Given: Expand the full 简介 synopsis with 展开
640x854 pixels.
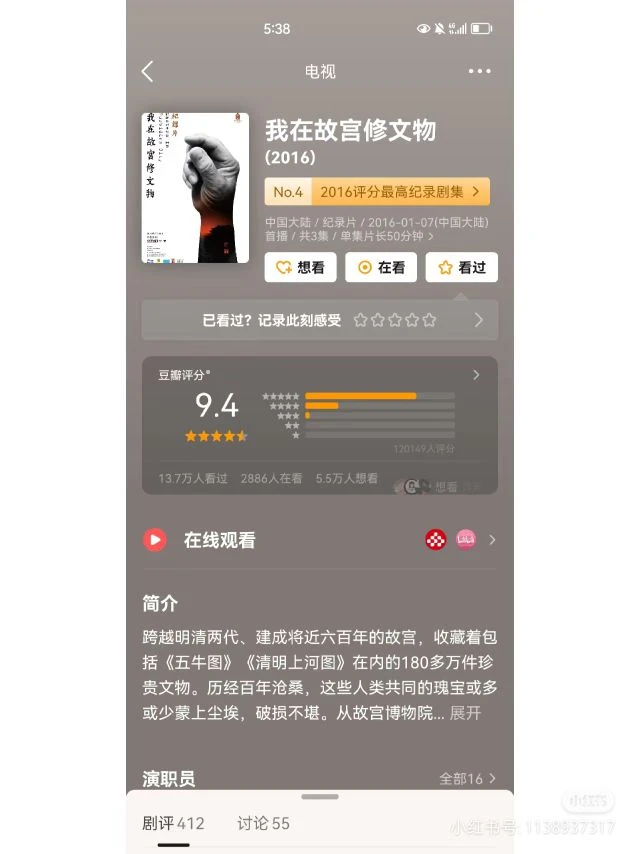Looking at the screenshot, I should [466, 713].
